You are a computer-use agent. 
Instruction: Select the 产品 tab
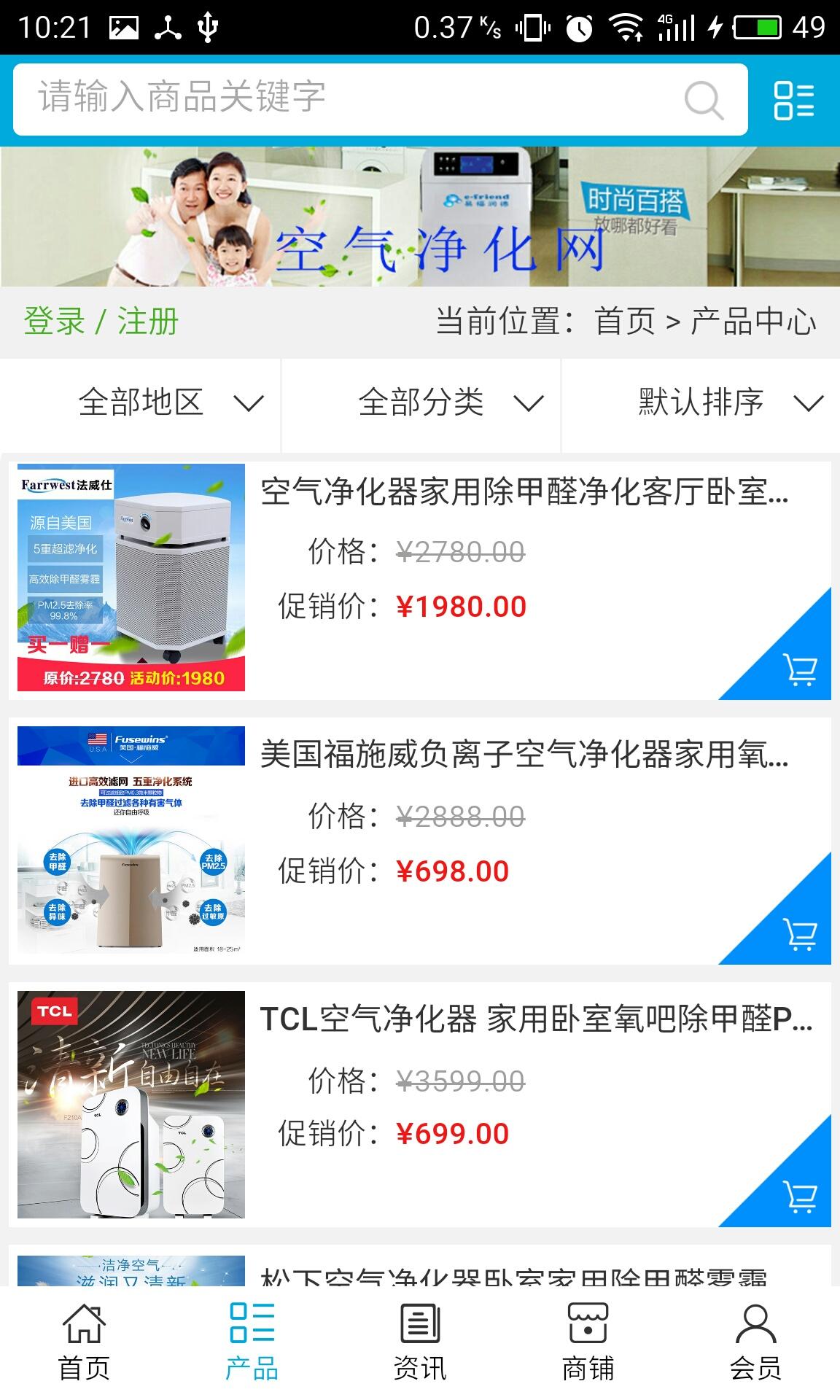click(x=252, y=1343)
